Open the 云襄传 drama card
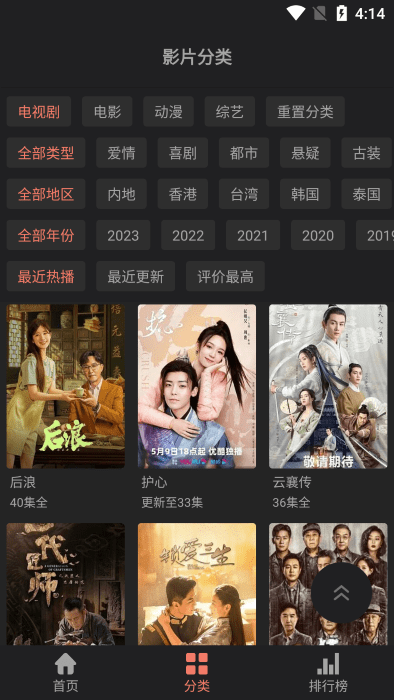 328,406
